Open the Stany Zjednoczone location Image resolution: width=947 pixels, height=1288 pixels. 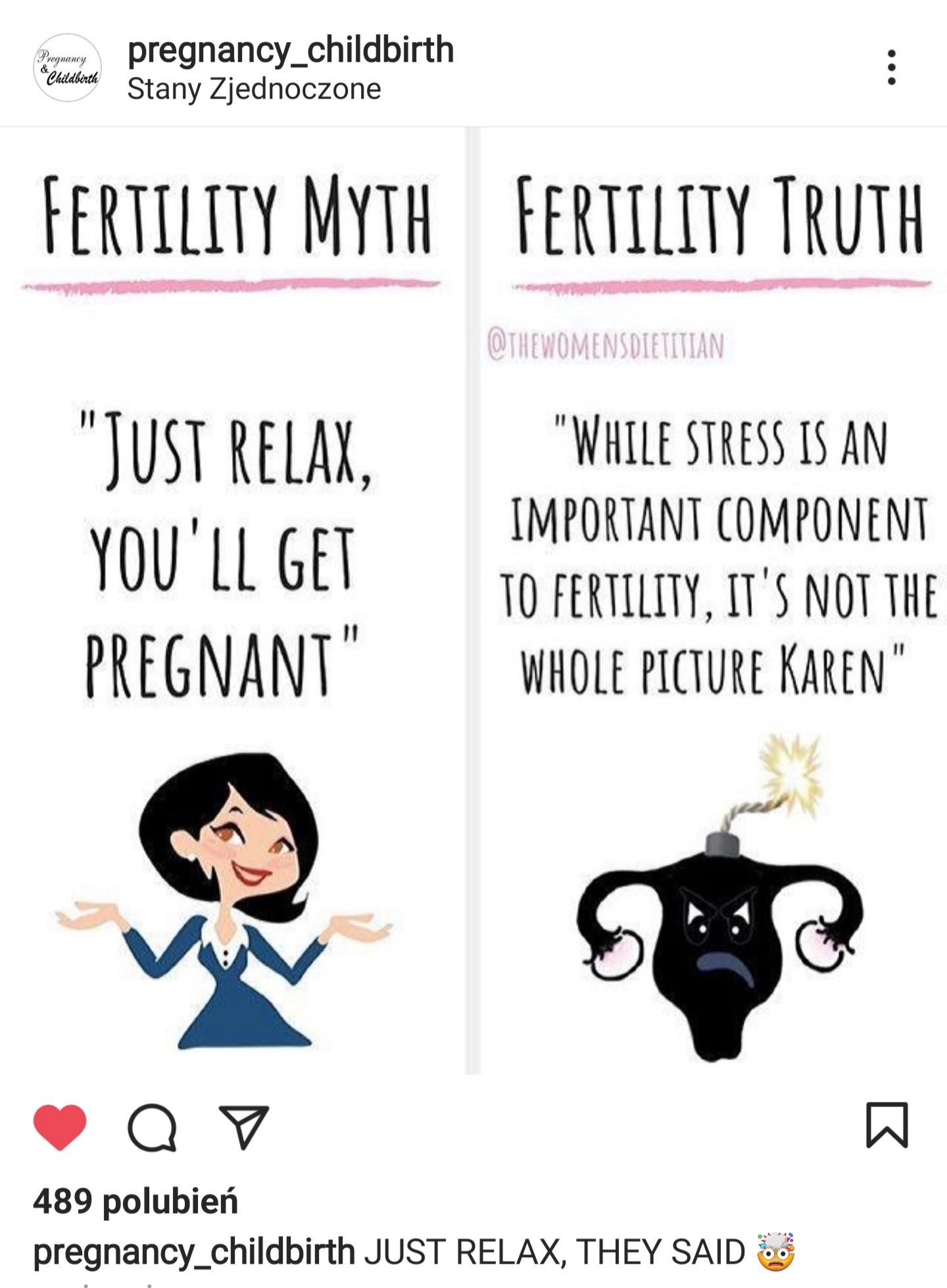[x=254, y=89]
